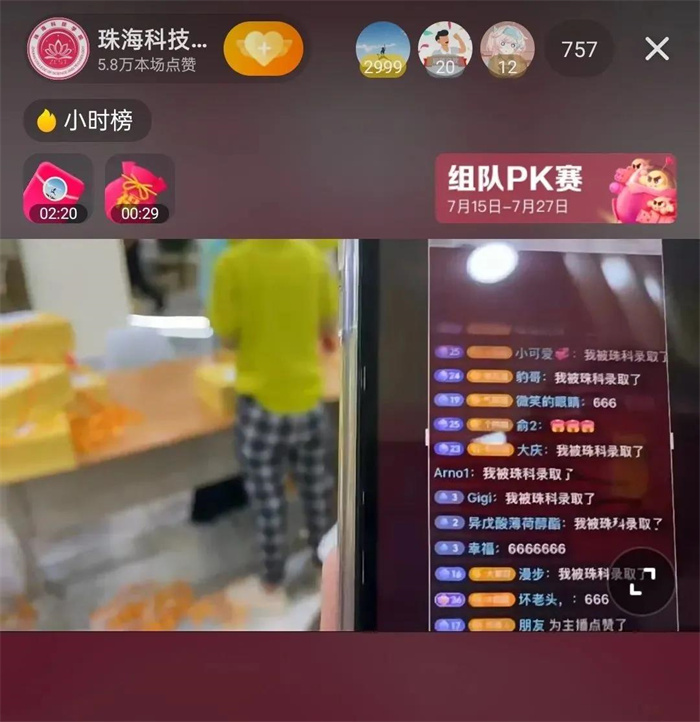View the 757 audience list
This screenshot has width=700, height=722.
pyautogui.click(x=579, y=49)
